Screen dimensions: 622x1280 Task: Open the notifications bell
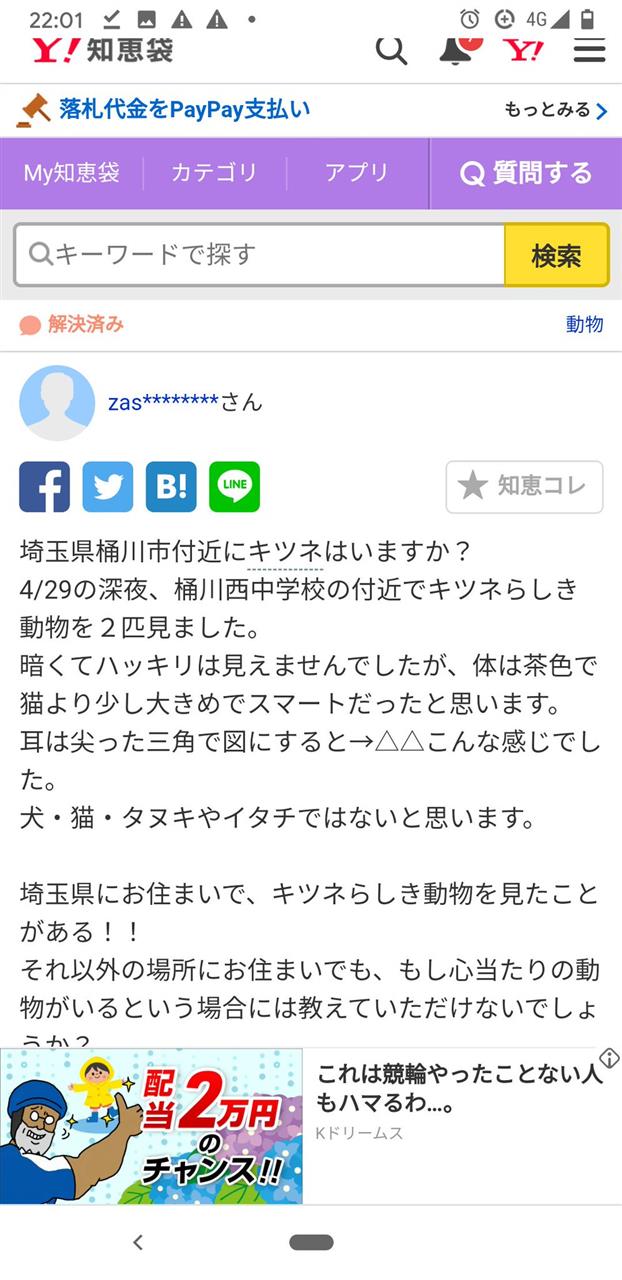click(456, 50)
